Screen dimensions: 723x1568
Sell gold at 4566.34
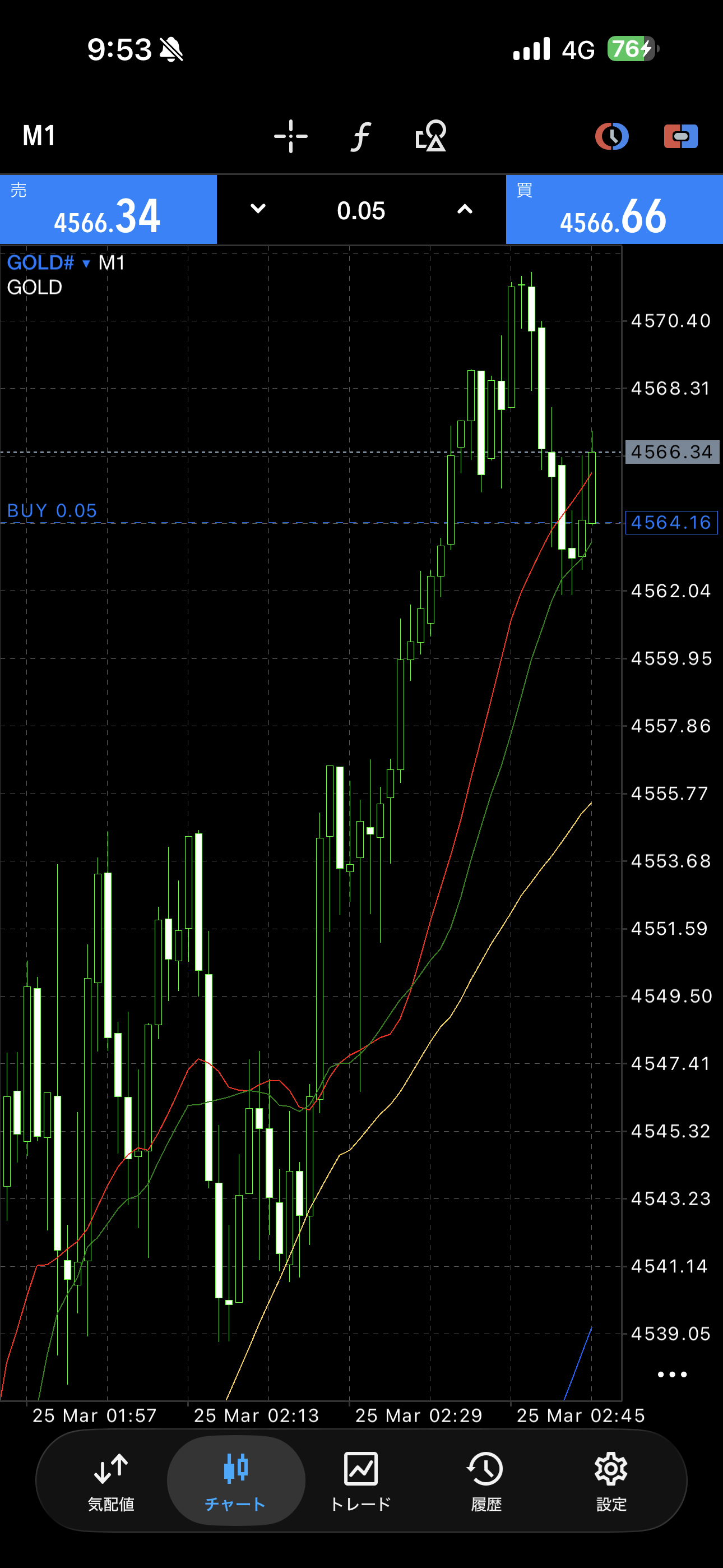click(108, 210)
